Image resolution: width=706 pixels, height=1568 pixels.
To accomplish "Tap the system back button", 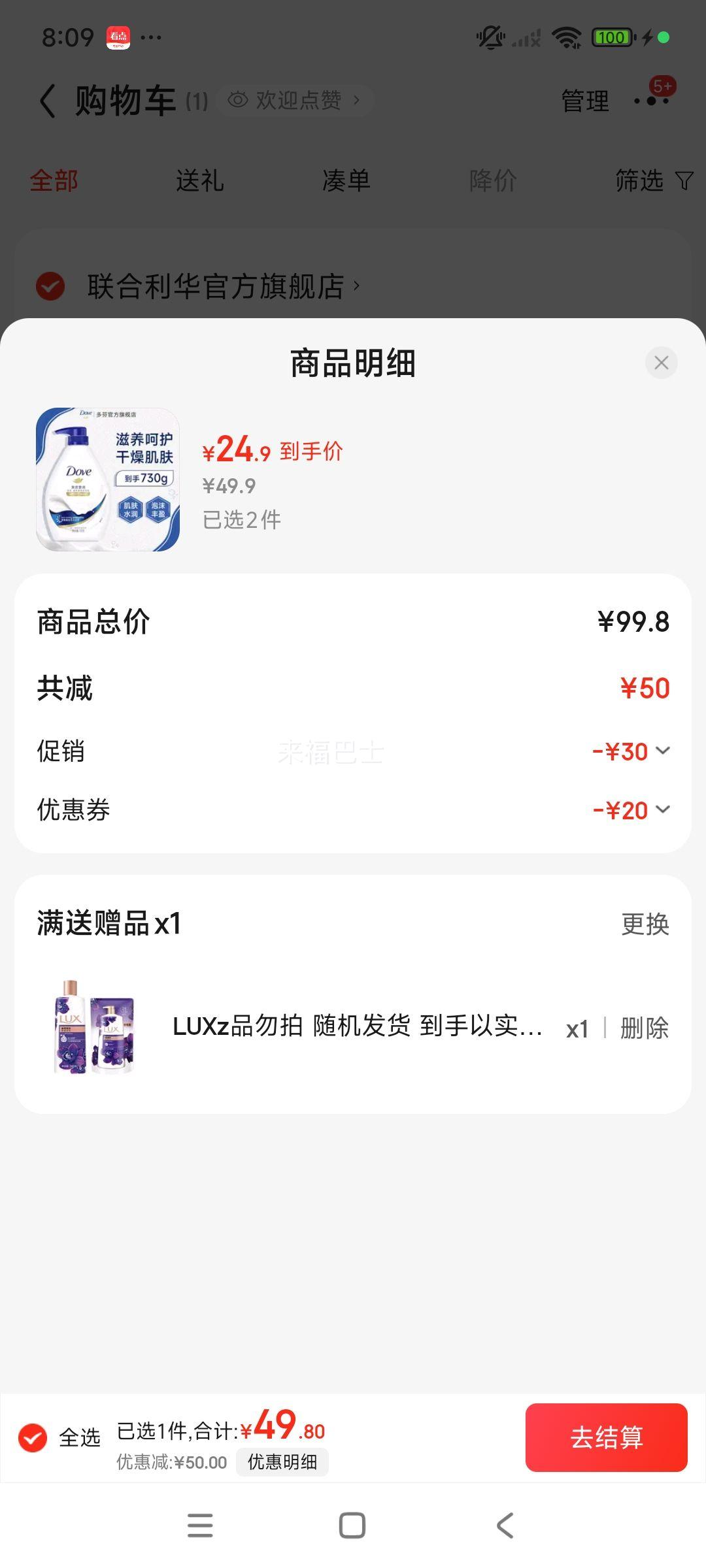I will coord(505,1526).
